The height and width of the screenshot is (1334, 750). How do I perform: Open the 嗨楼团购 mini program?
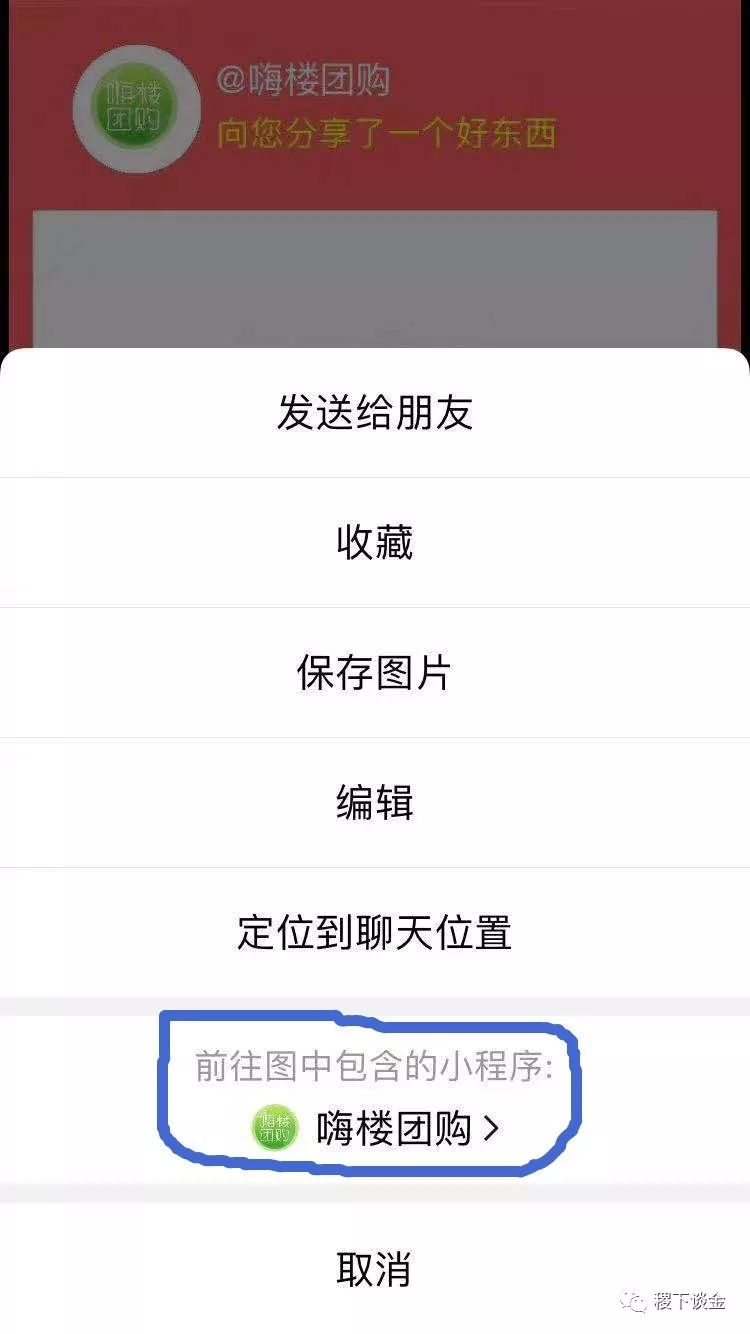(375, 1129)
